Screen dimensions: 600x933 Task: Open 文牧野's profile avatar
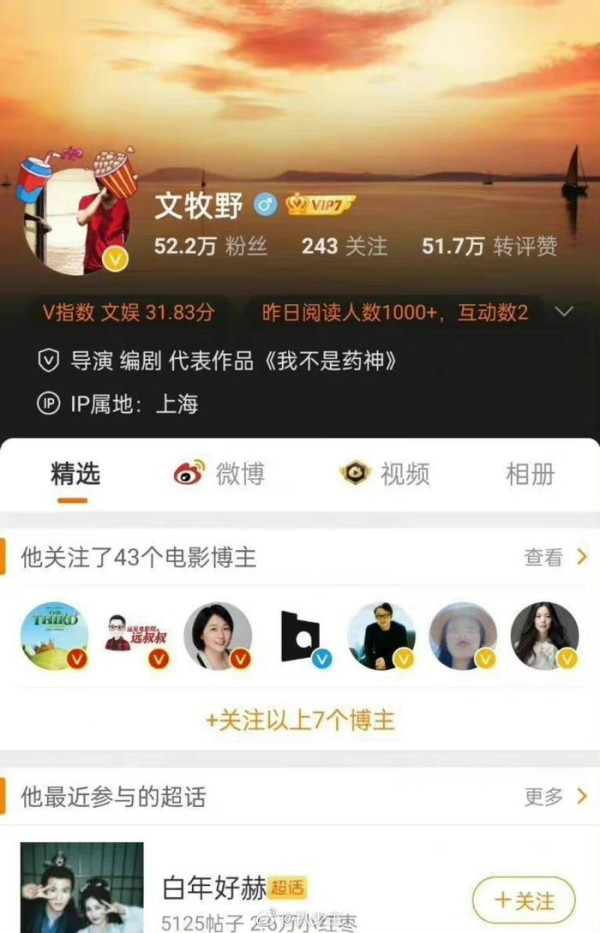click(x=76, y=214)
